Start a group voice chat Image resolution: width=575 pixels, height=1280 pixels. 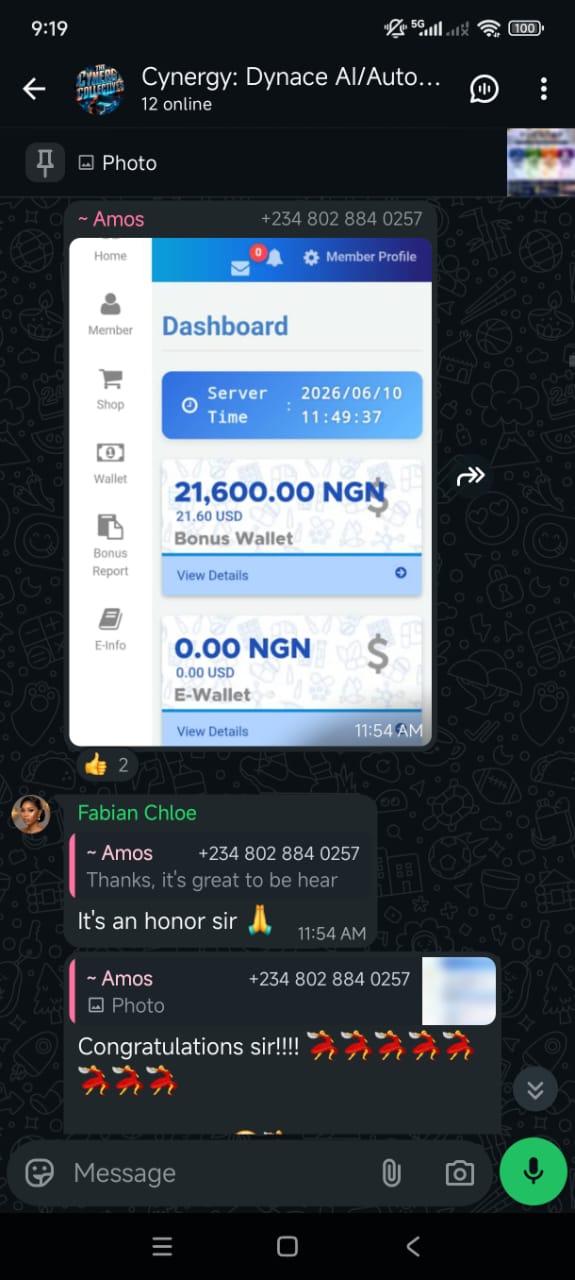click(484, 89)
